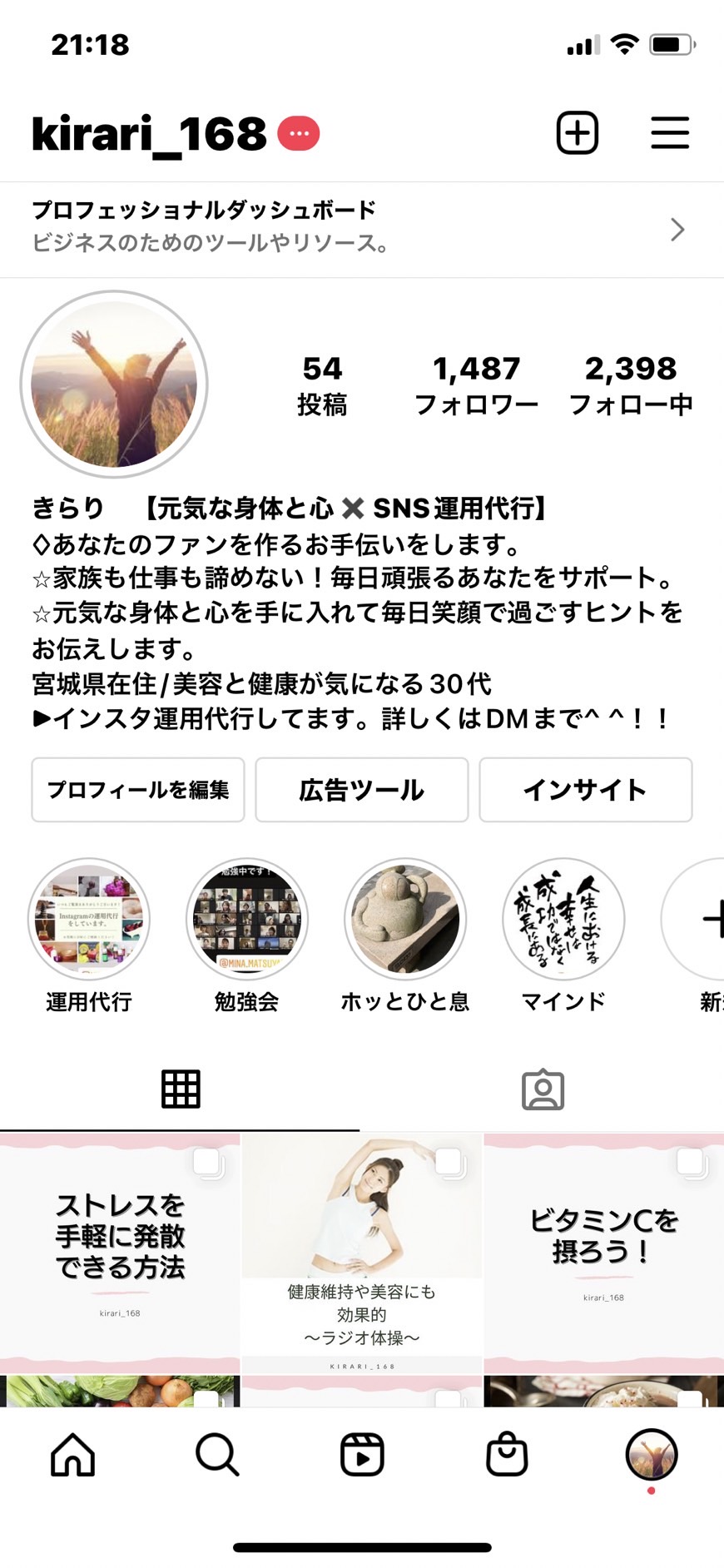Open the ビタミンCを摂ろう post
724x1568 pixels.
(x=604, y=1253)
